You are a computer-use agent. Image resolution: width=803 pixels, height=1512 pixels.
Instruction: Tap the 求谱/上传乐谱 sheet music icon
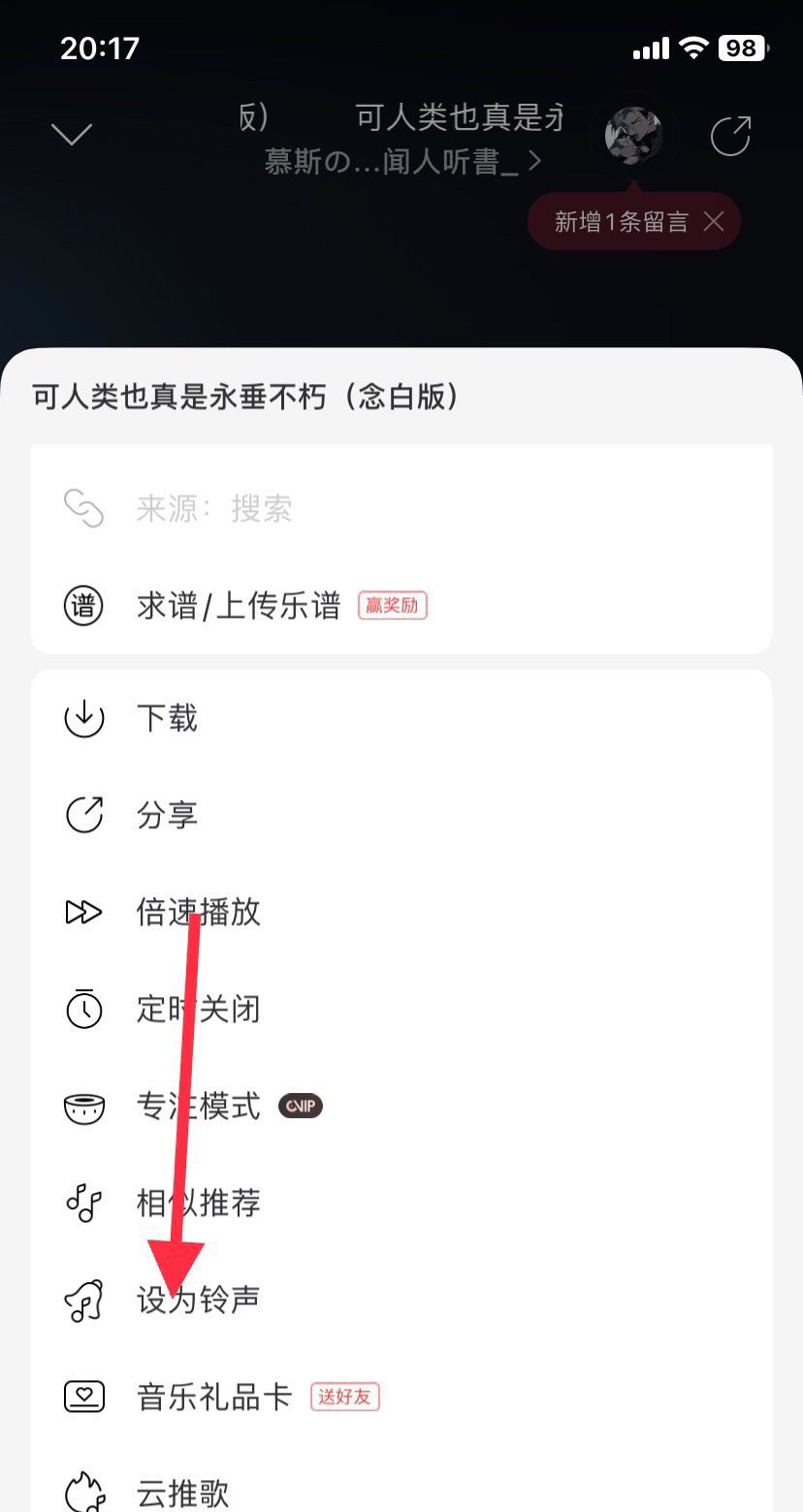coord(83,605)
